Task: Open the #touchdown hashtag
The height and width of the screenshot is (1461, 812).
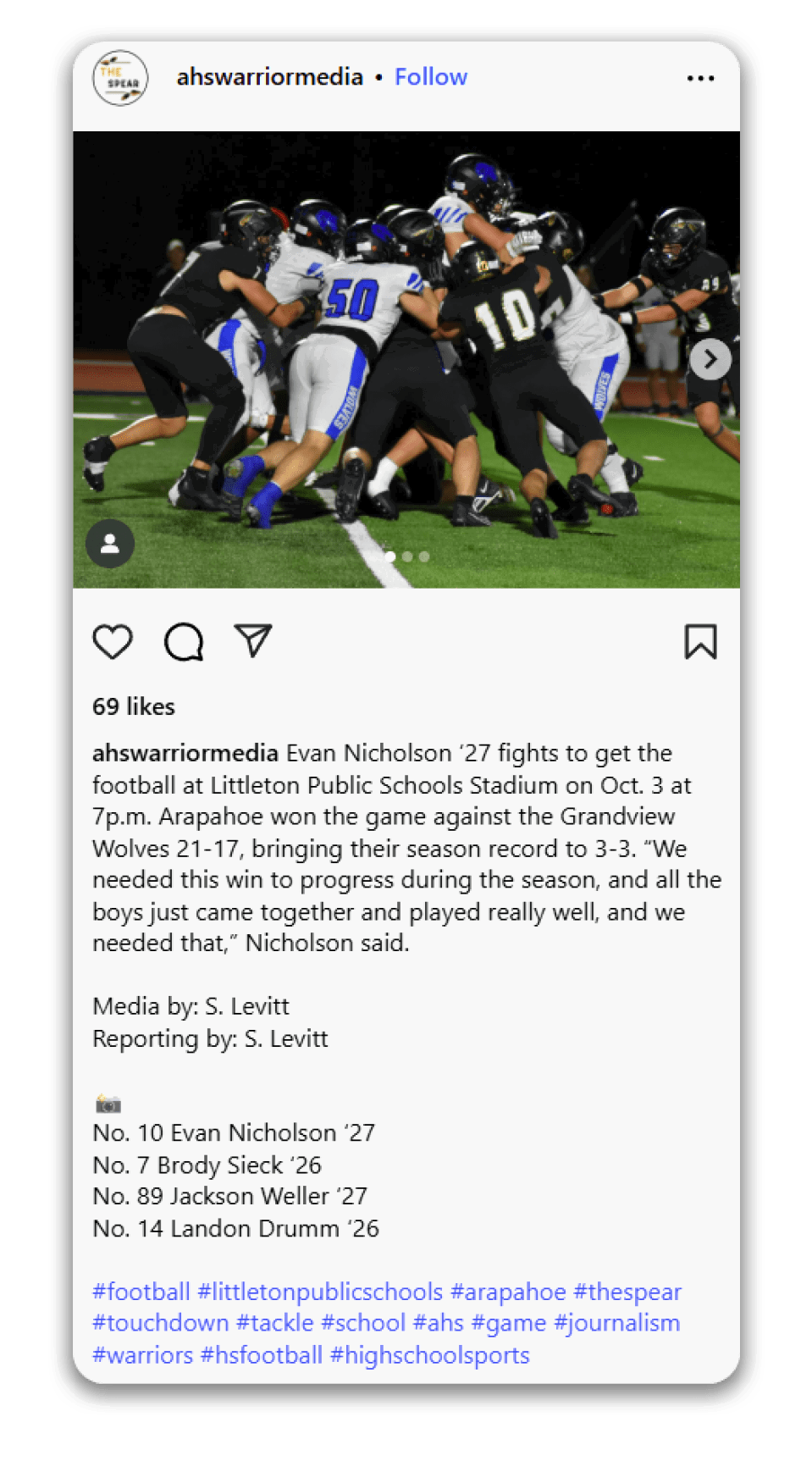Action: [161, 1323]
